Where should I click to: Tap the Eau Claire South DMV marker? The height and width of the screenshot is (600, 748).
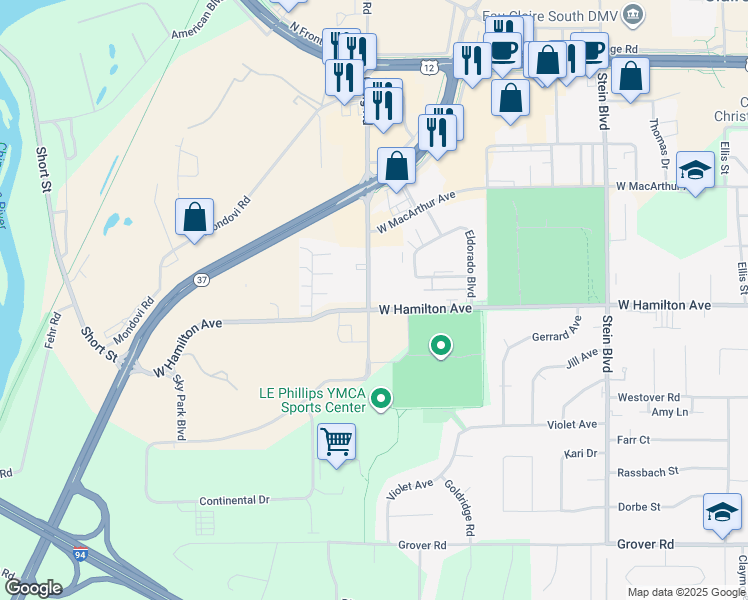click(x=632, y=15)
